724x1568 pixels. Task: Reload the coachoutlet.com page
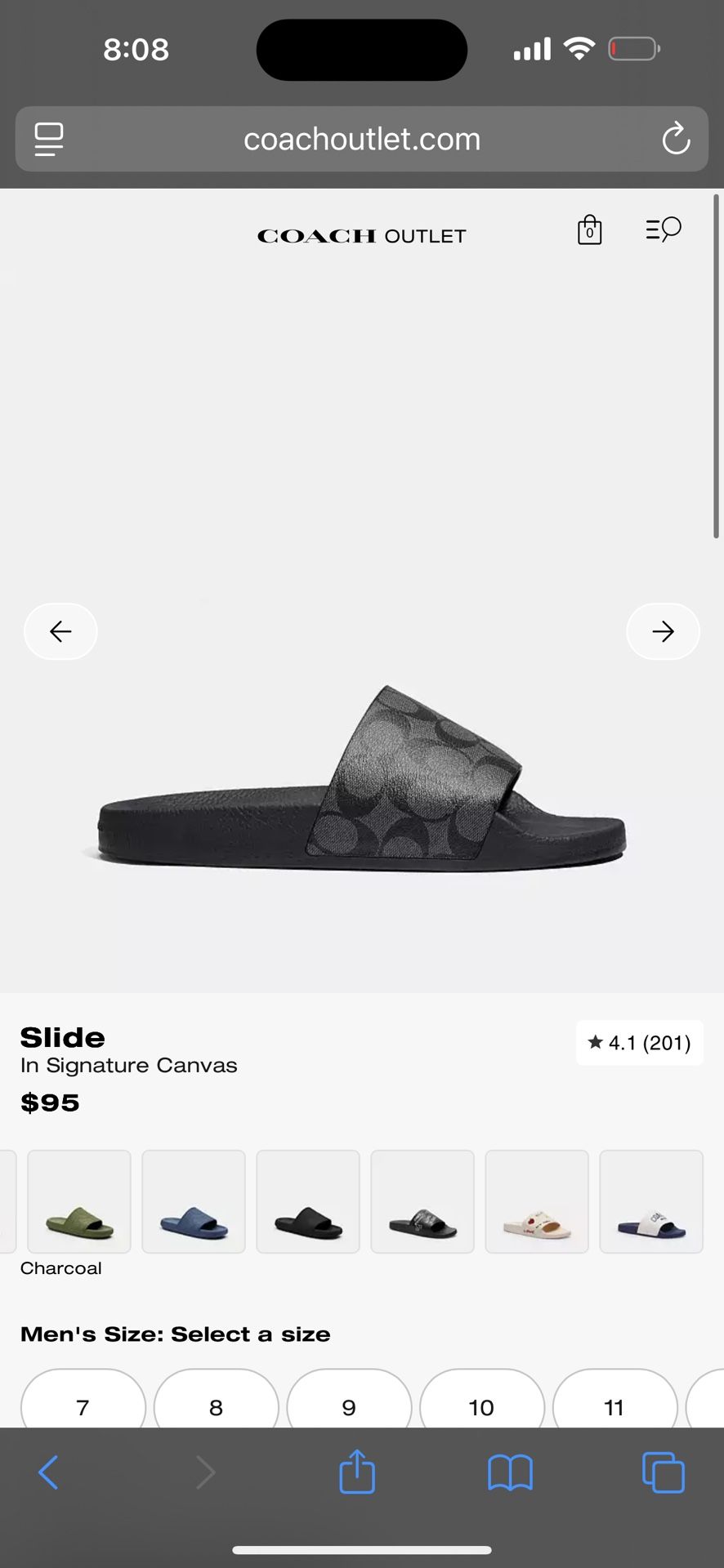coord(676,139)
